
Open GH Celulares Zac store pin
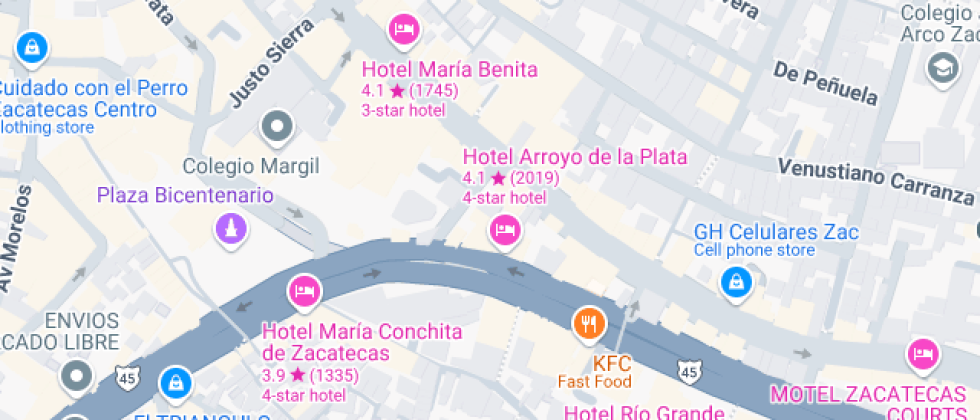[x=736, y=281]
